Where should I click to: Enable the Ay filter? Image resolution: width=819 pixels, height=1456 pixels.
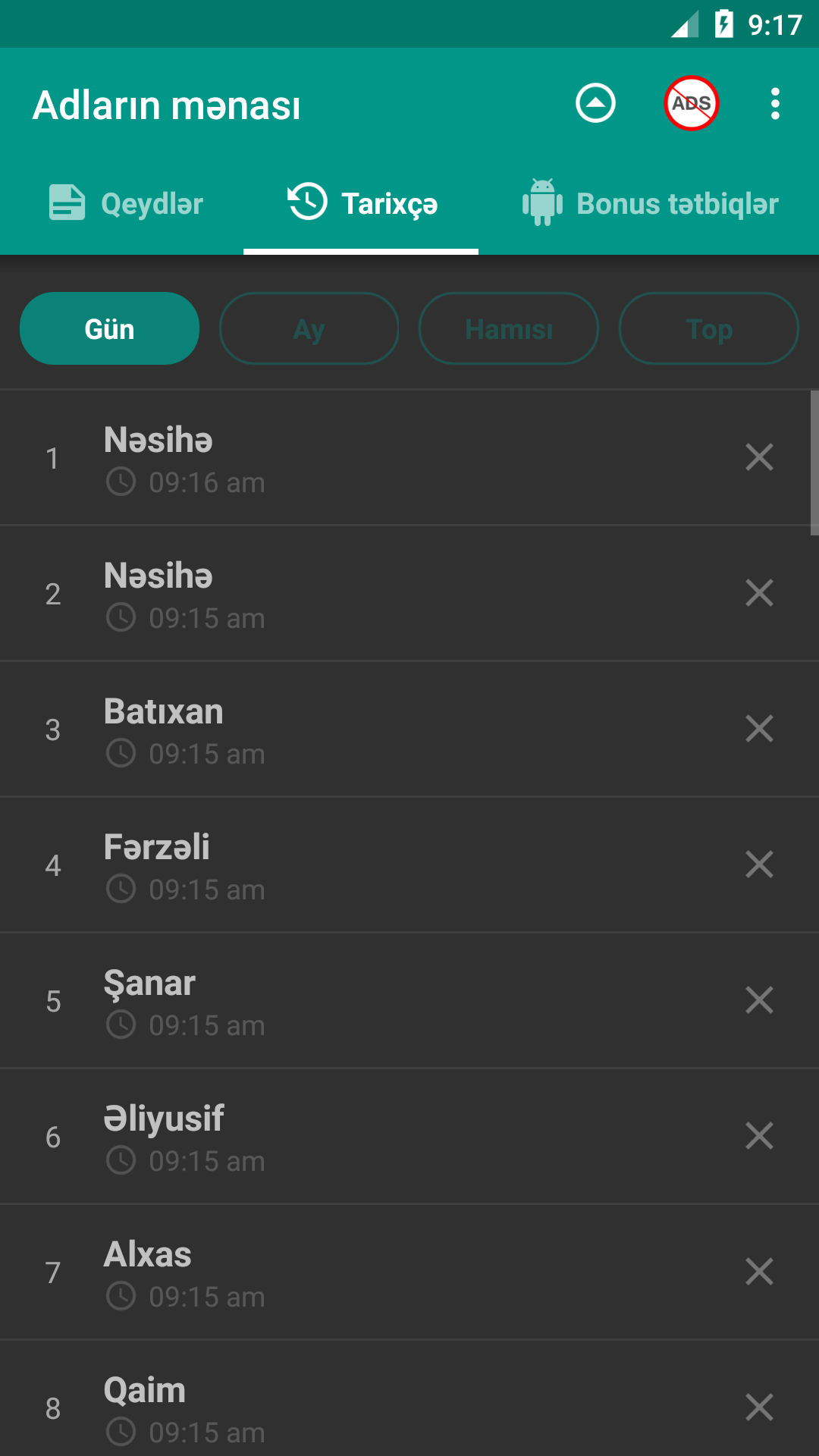click(309, 328)
